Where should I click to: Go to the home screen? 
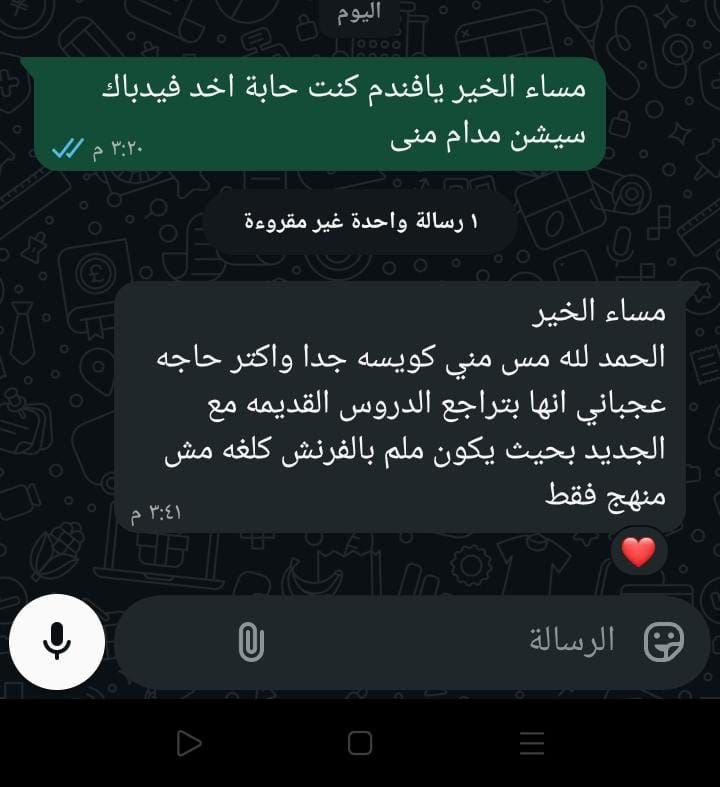pos(360,743)
